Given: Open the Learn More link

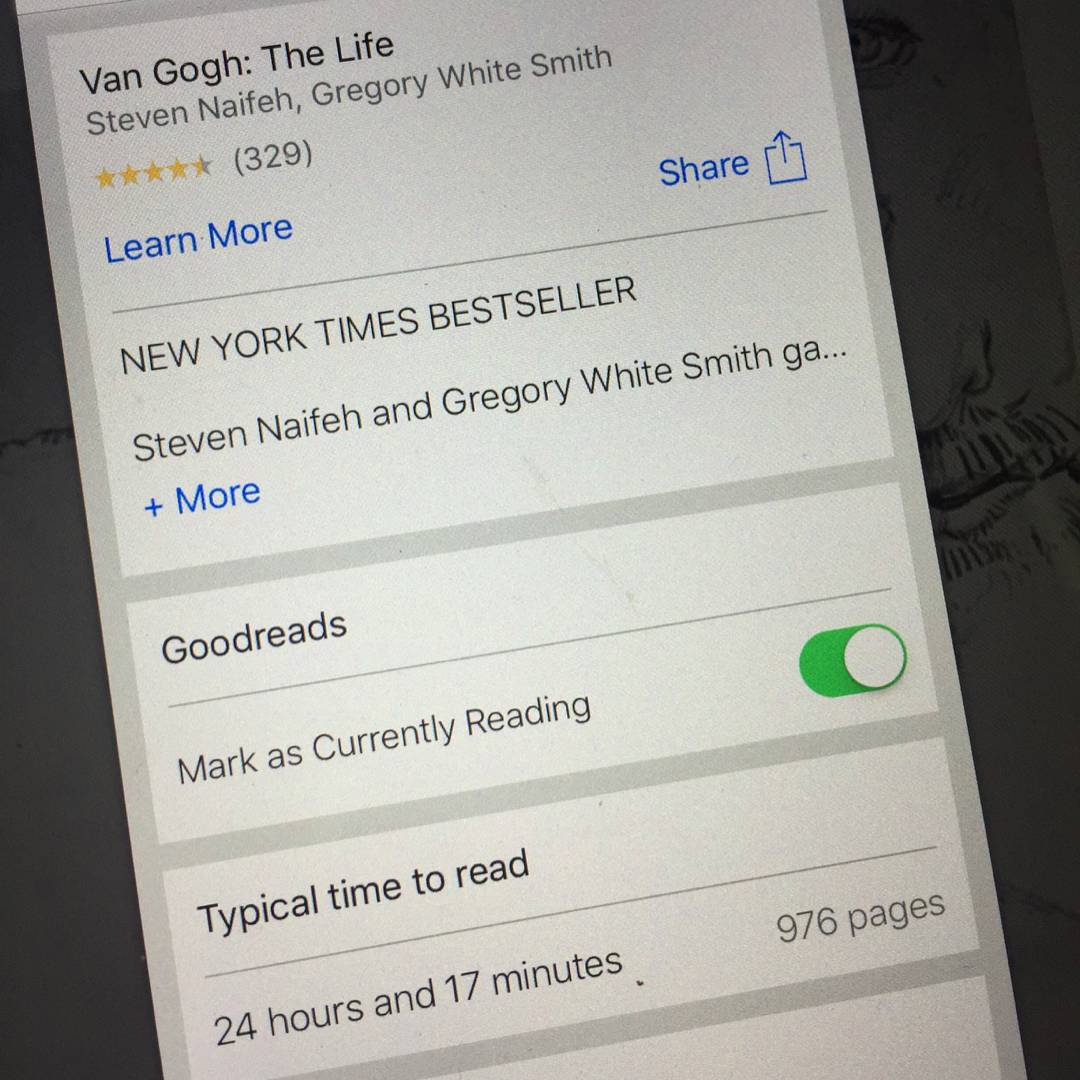Looking at the screenshot, I should [198, 239].
